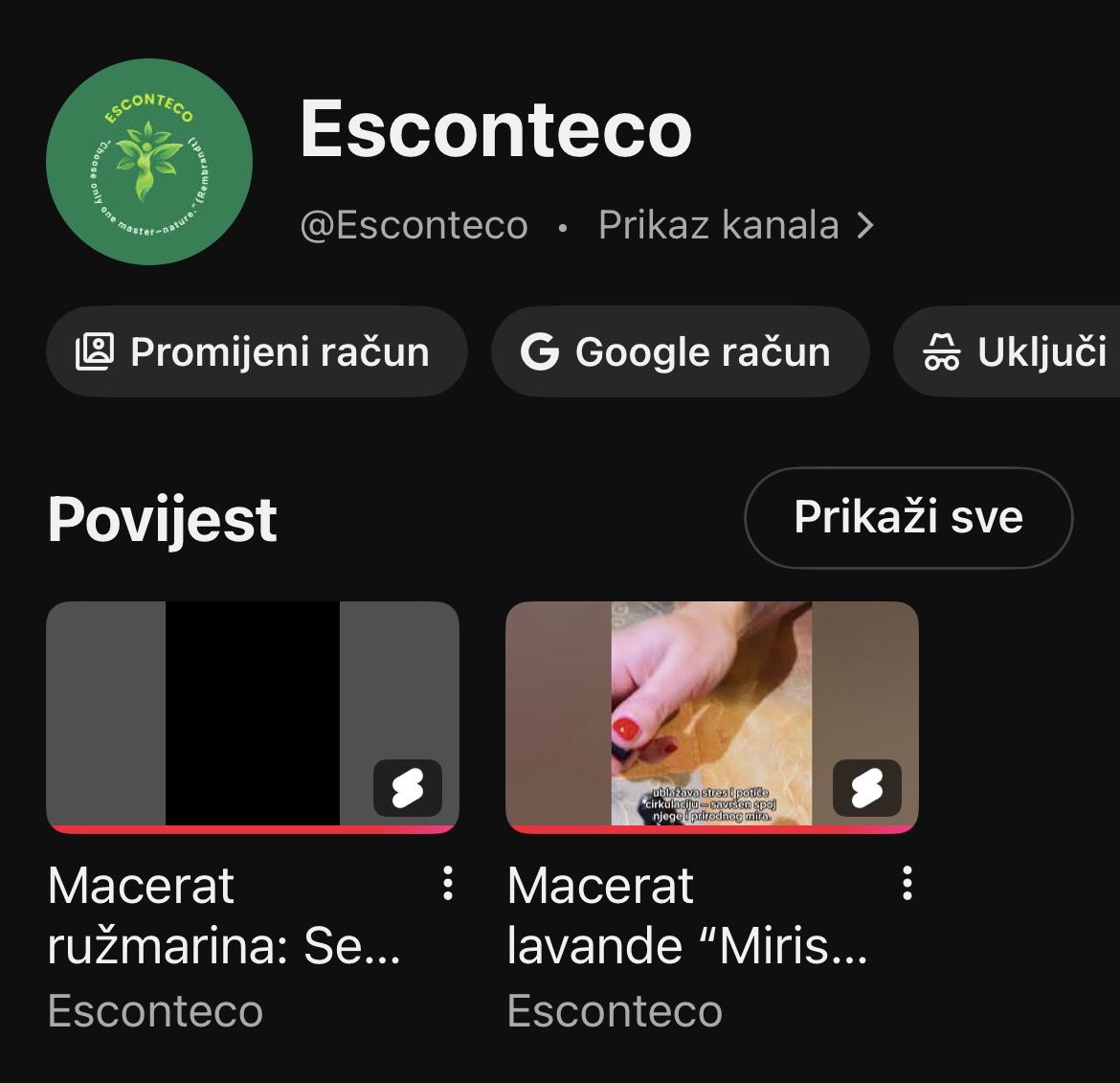Show all history with Prikaži sve
Viewport: 1120px width, 1083px height.
click(907, 517)
